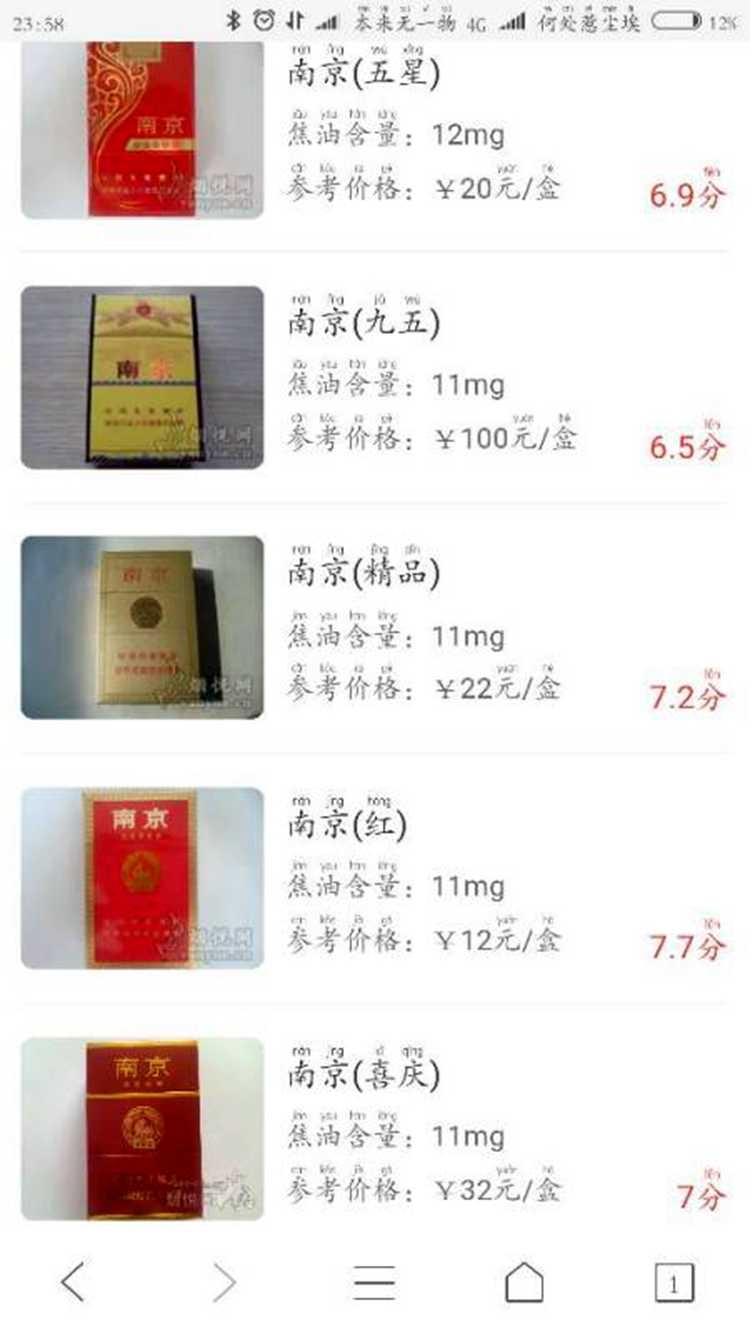This screenshot has height=1333, width=750.
Task: Go back to the previous page
Action: coord(73,1281)
